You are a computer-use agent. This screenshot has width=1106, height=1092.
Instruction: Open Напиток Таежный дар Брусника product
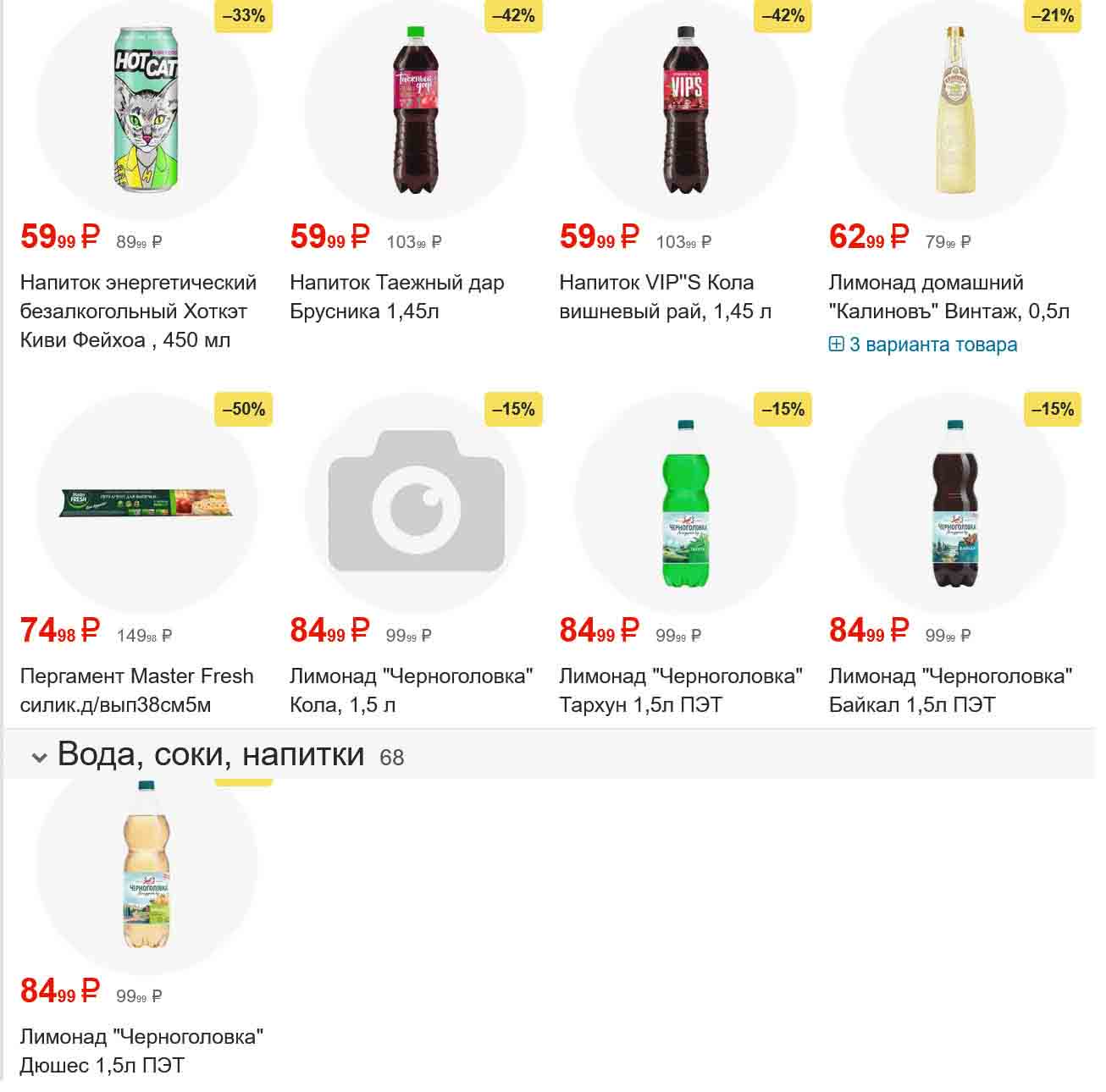396,296
